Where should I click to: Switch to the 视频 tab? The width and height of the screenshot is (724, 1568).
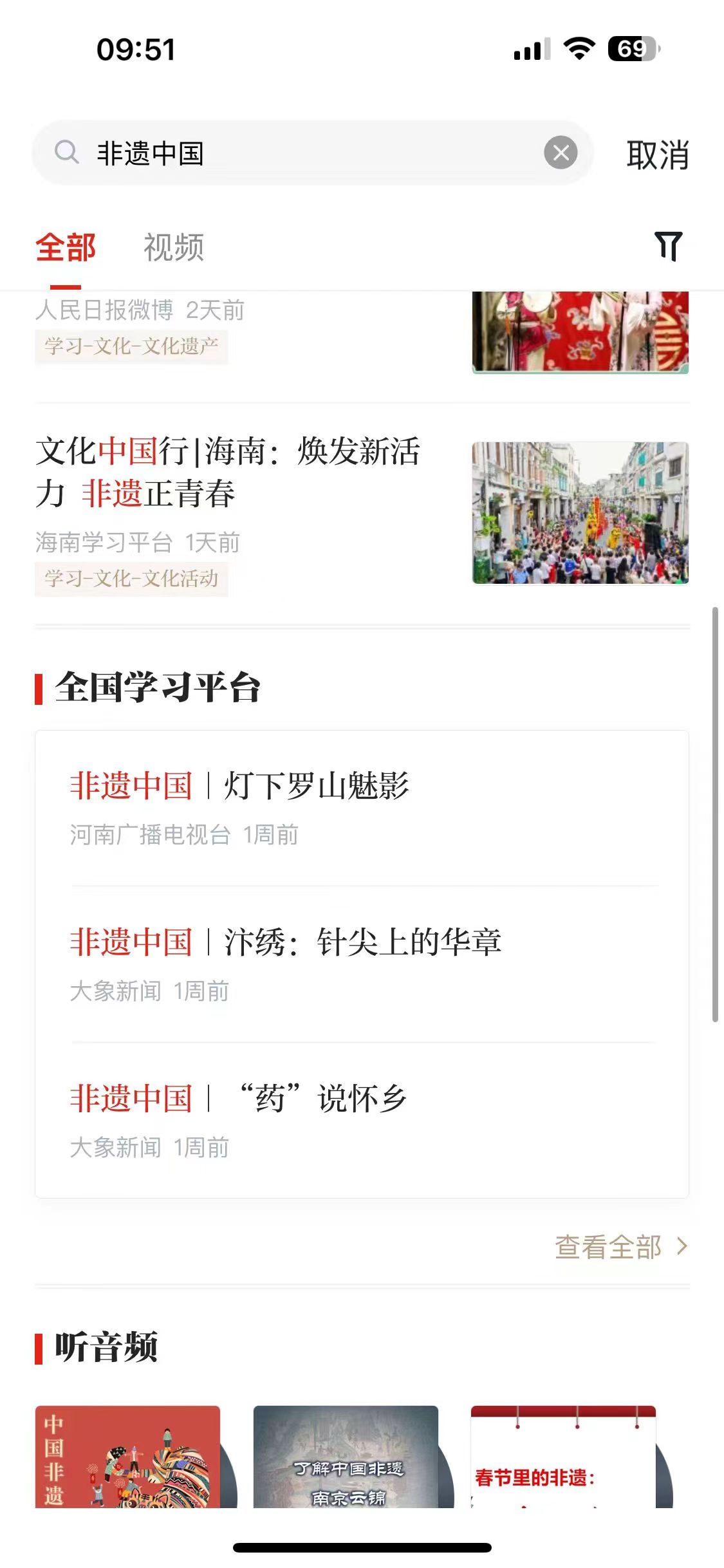click(x=174, y=248)
